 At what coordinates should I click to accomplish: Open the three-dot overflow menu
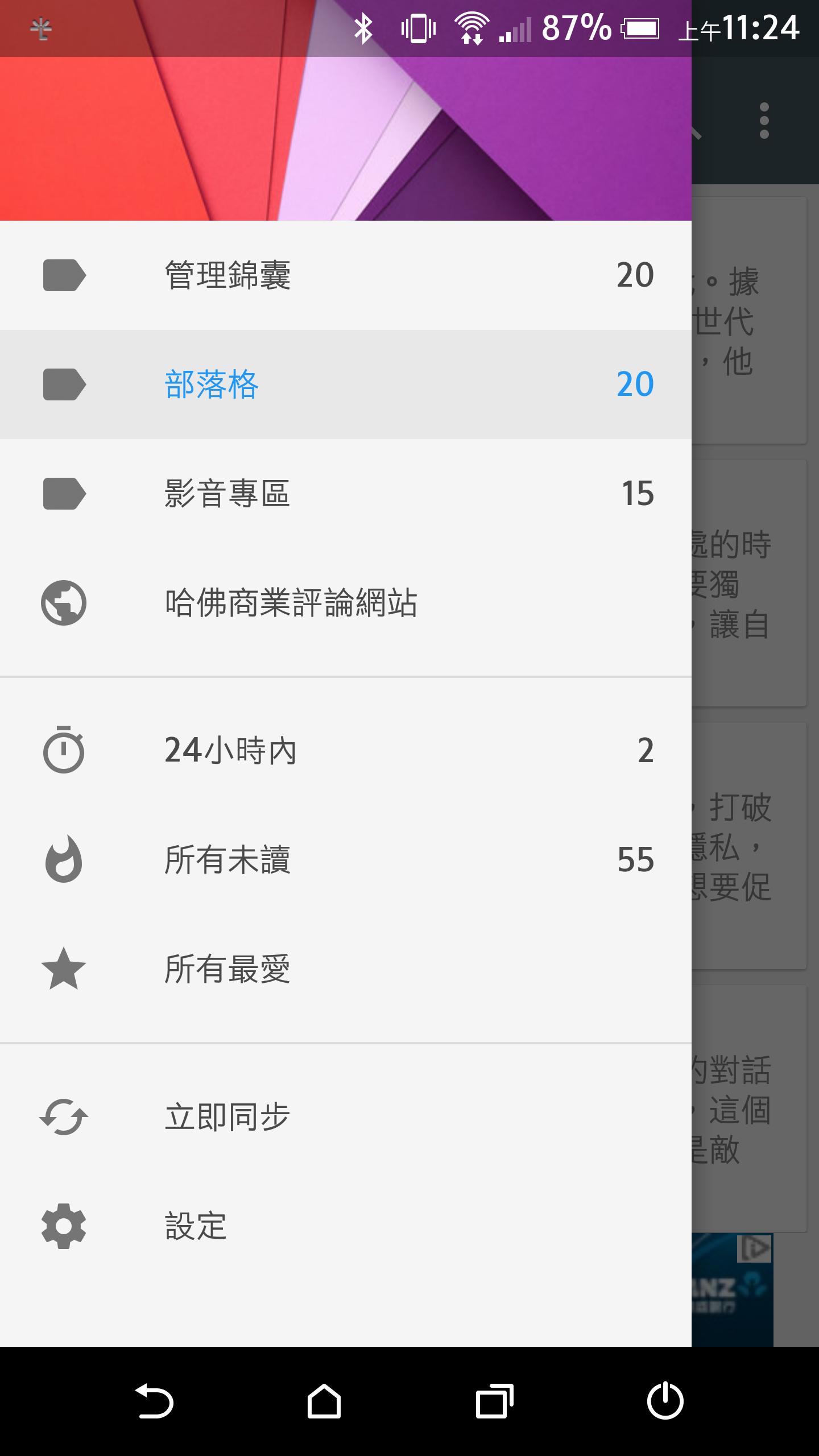click(x=764, y=121)
